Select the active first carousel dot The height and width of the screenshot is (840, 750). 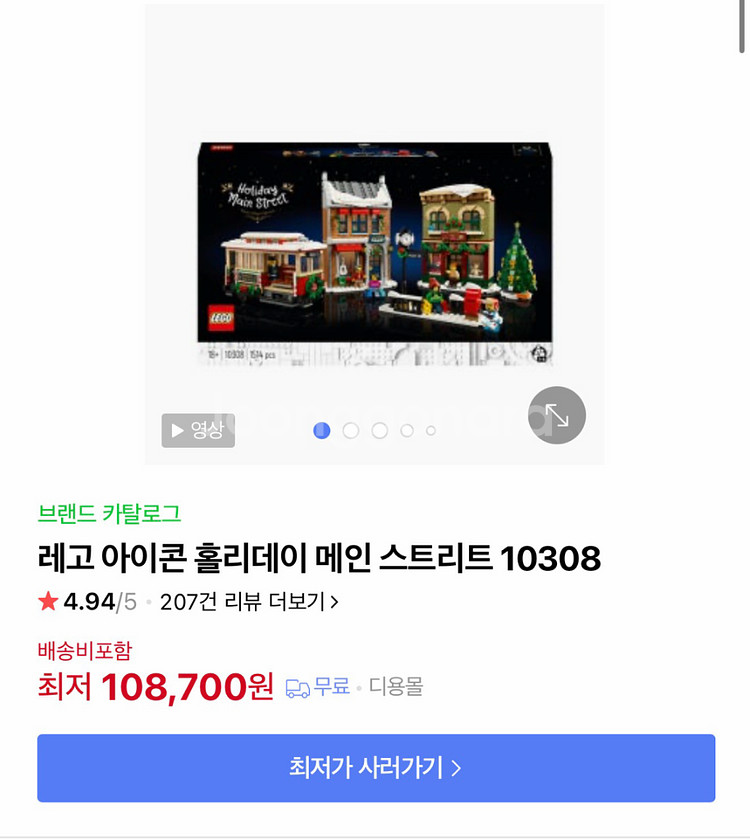pyautogui.click(x=322, y=430)
